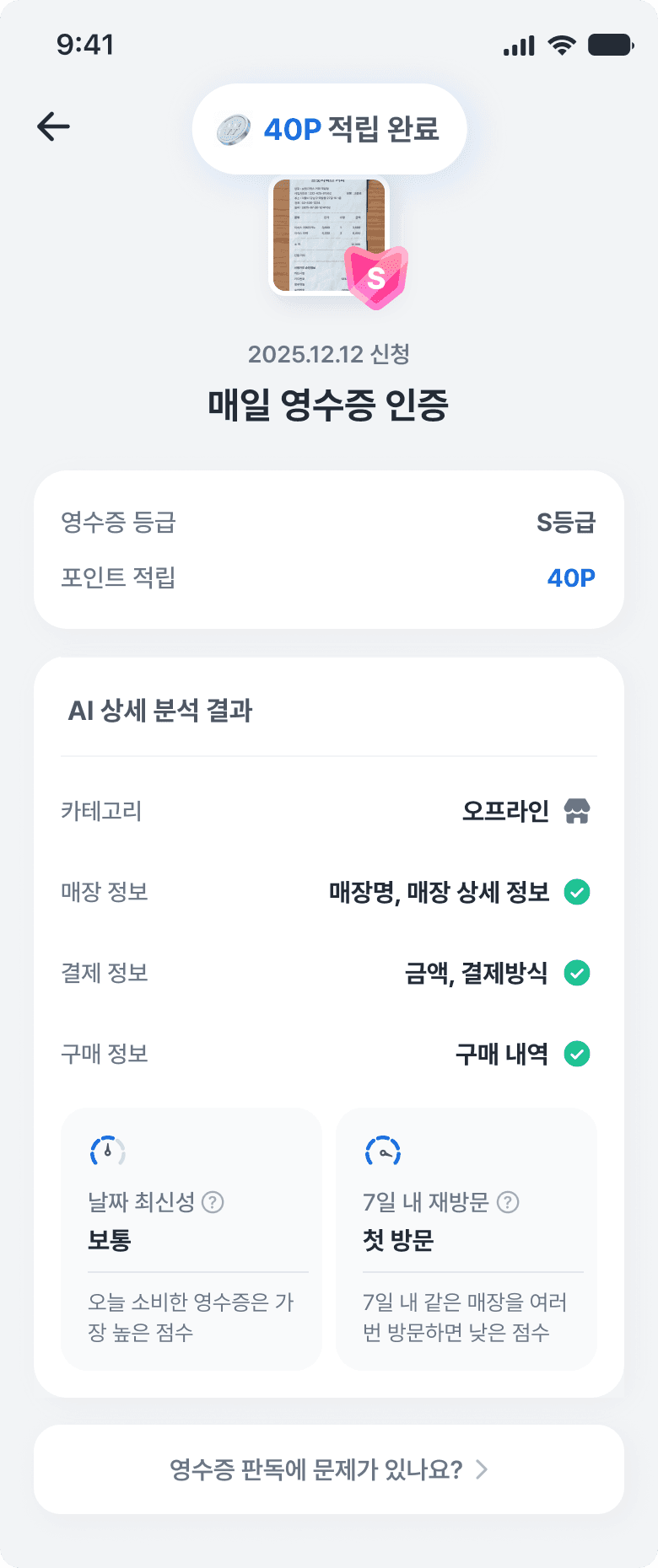Tap the green checkmark beside 금액, 결제방식
Image resolution: width=658 pixels, height=1568 pixels.
[577, 973]
